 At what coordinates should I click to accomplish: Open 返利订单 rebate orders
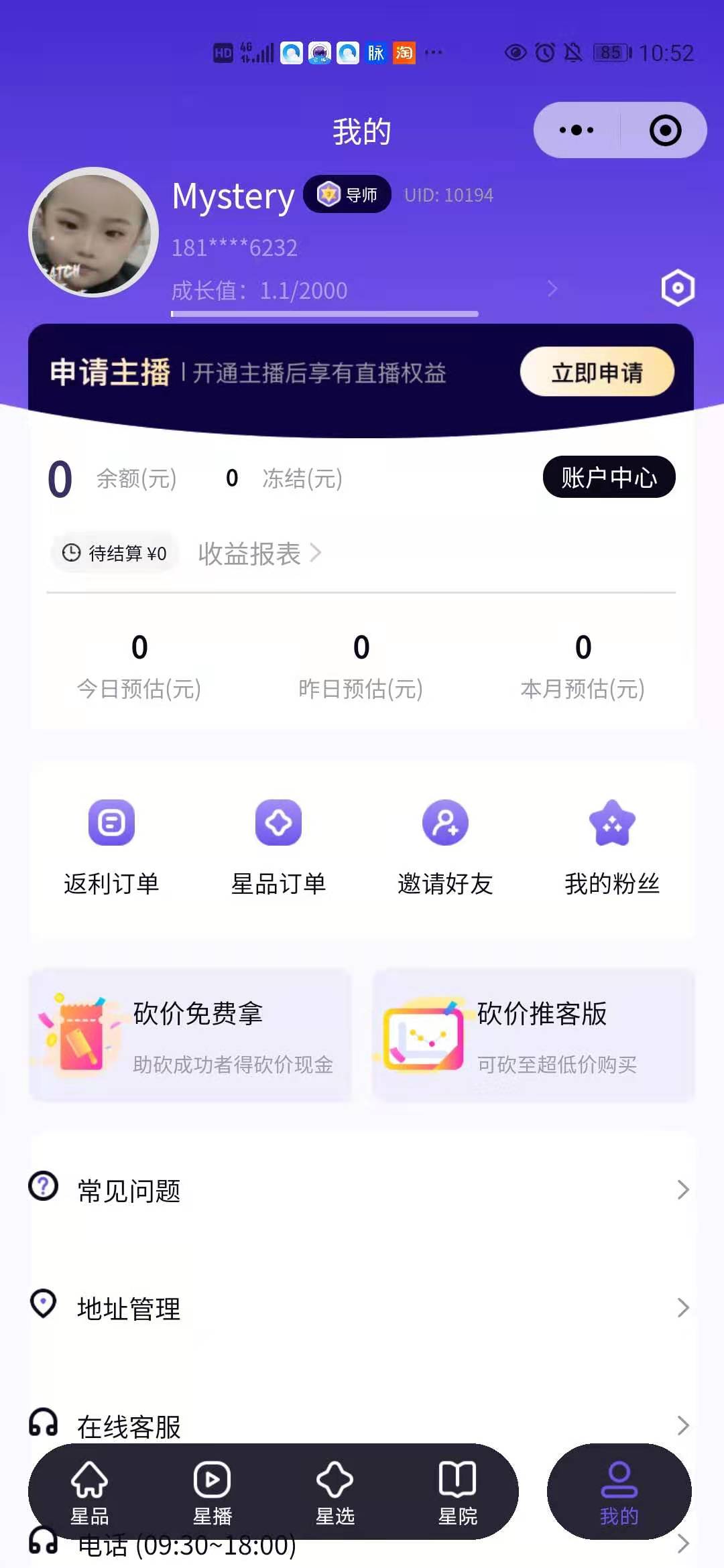[x=111, y=846]
